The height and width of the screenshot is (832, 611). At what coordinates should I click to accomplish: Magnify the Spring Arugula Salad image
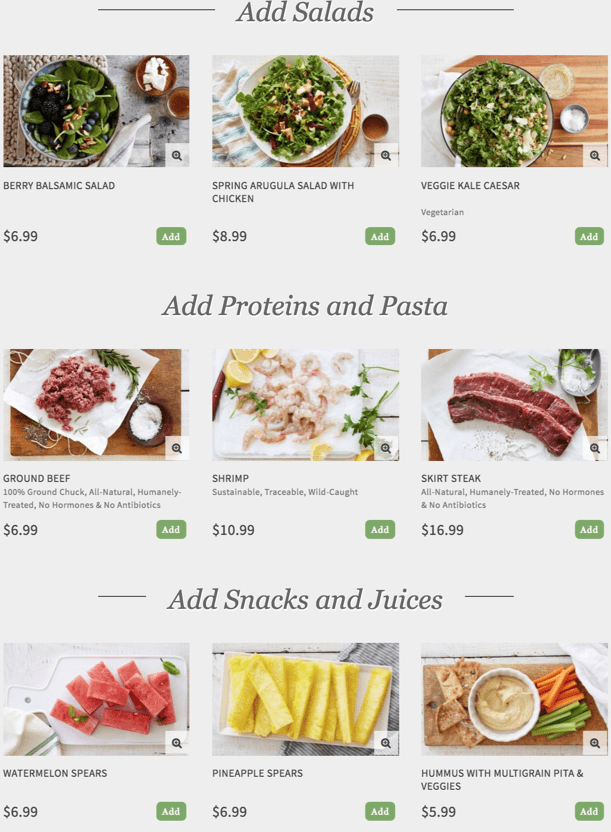click(386, 156)
